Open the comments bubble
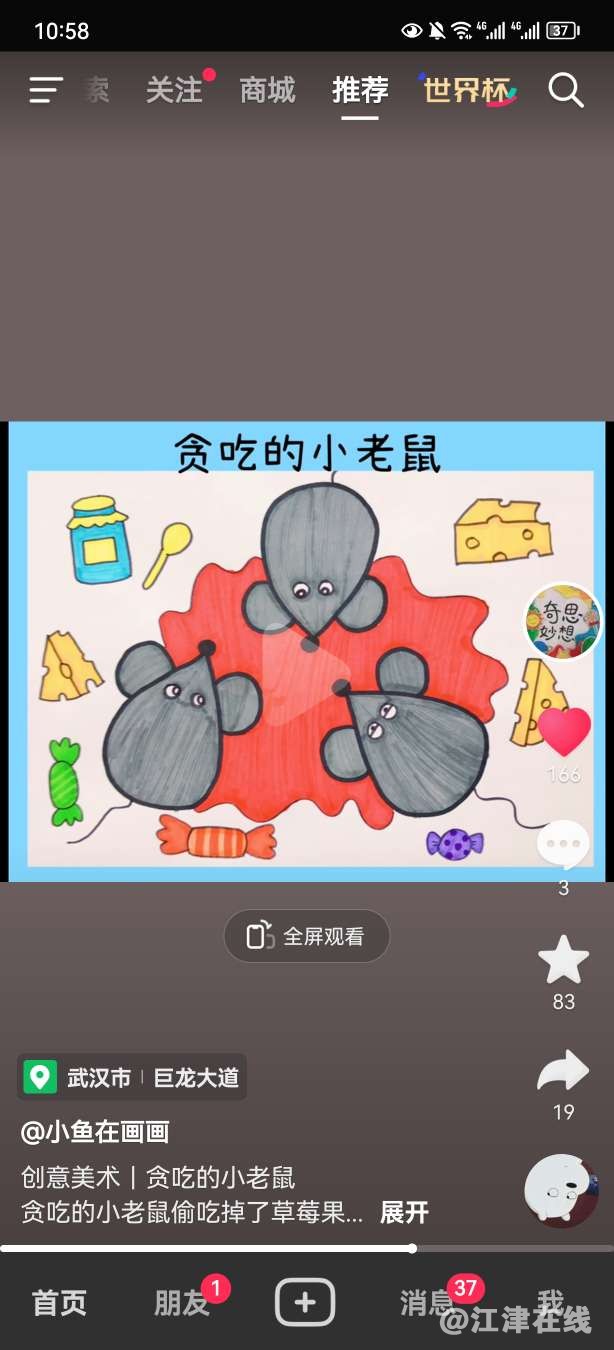Image resolution: width=614 pixels, height=1350 pixels. point(563,845)
